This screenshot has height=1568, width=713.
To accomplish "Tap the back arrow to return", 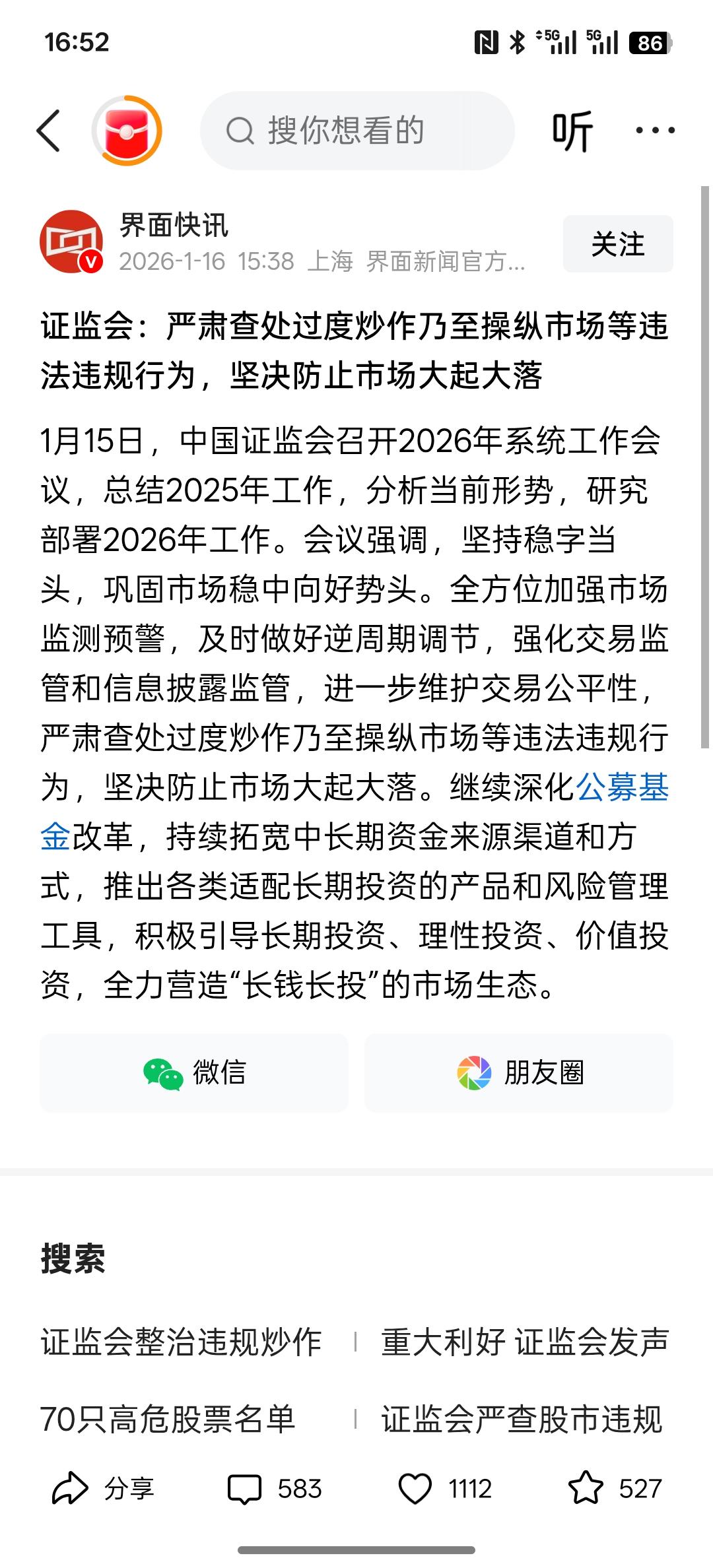I will pos(50,129).
